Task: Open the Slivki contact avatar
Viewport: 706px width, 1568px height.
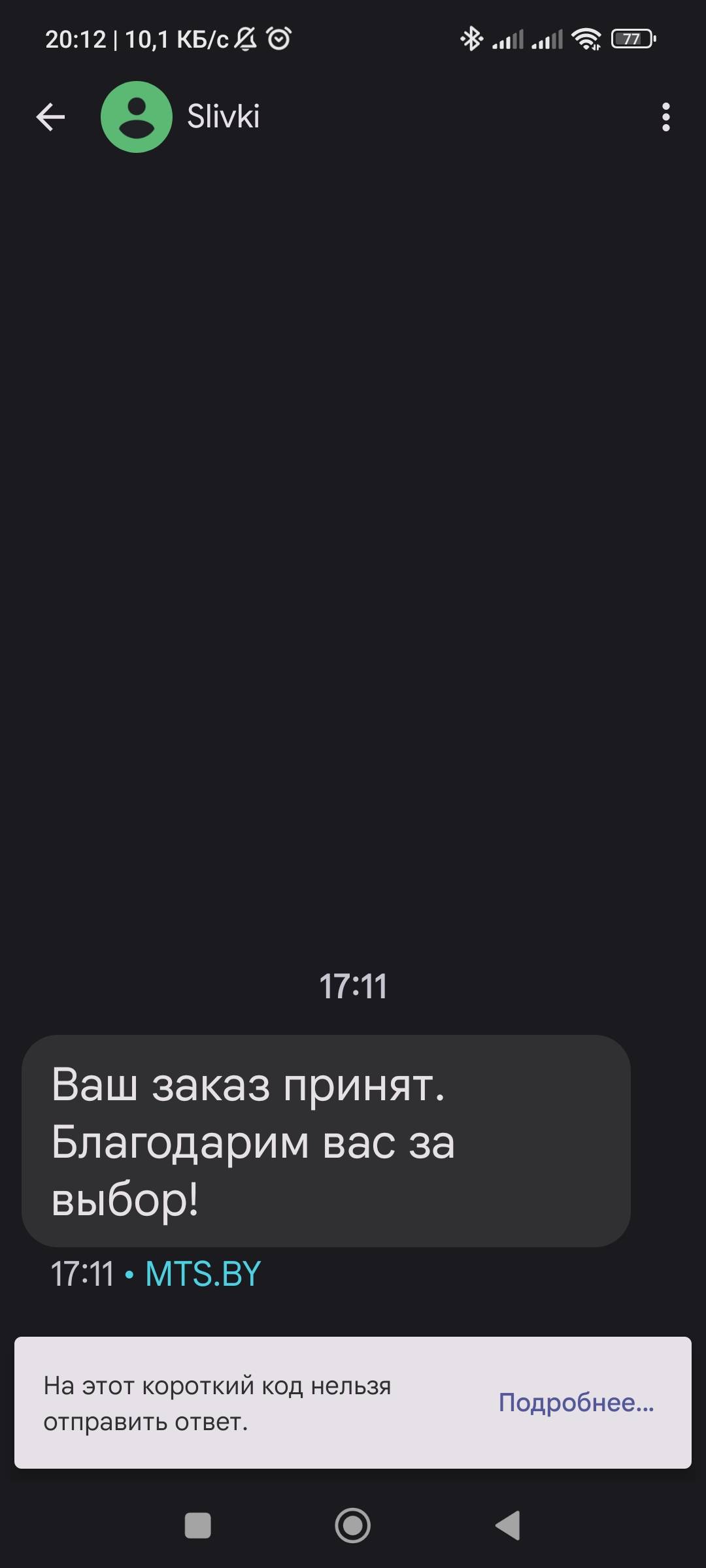Action: 136,117
